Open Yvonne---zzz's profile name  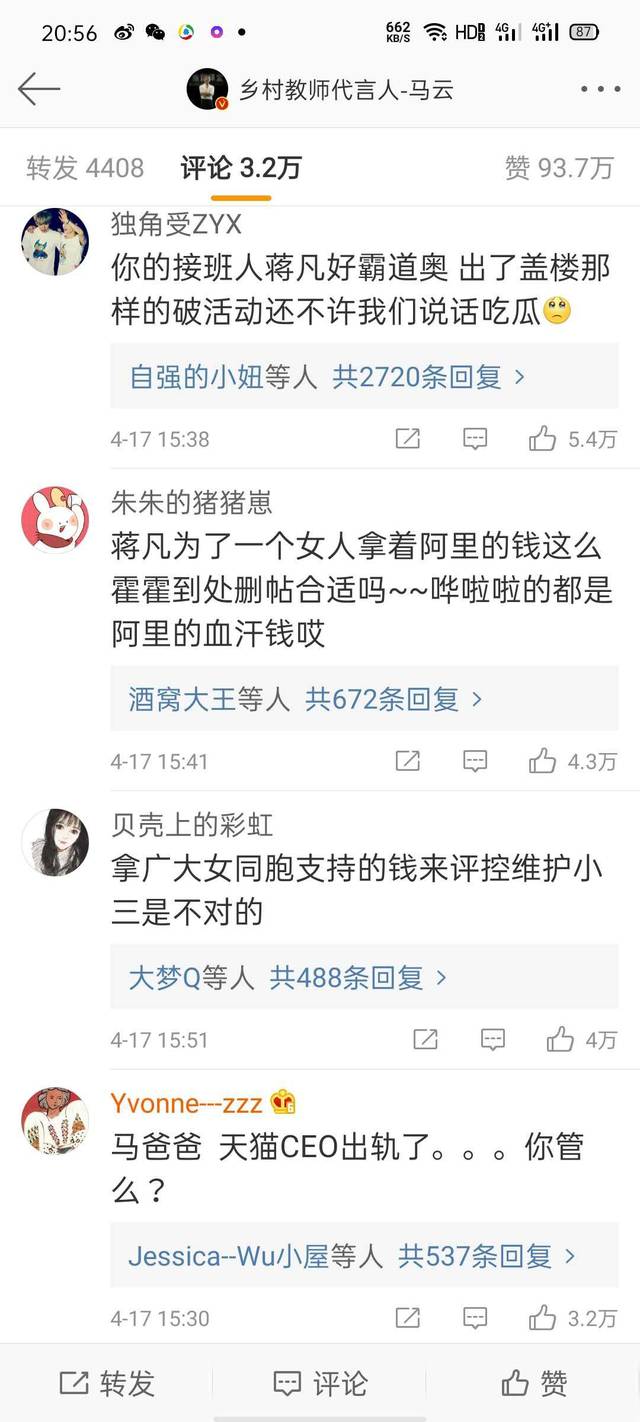click(x=186, y=1103)
